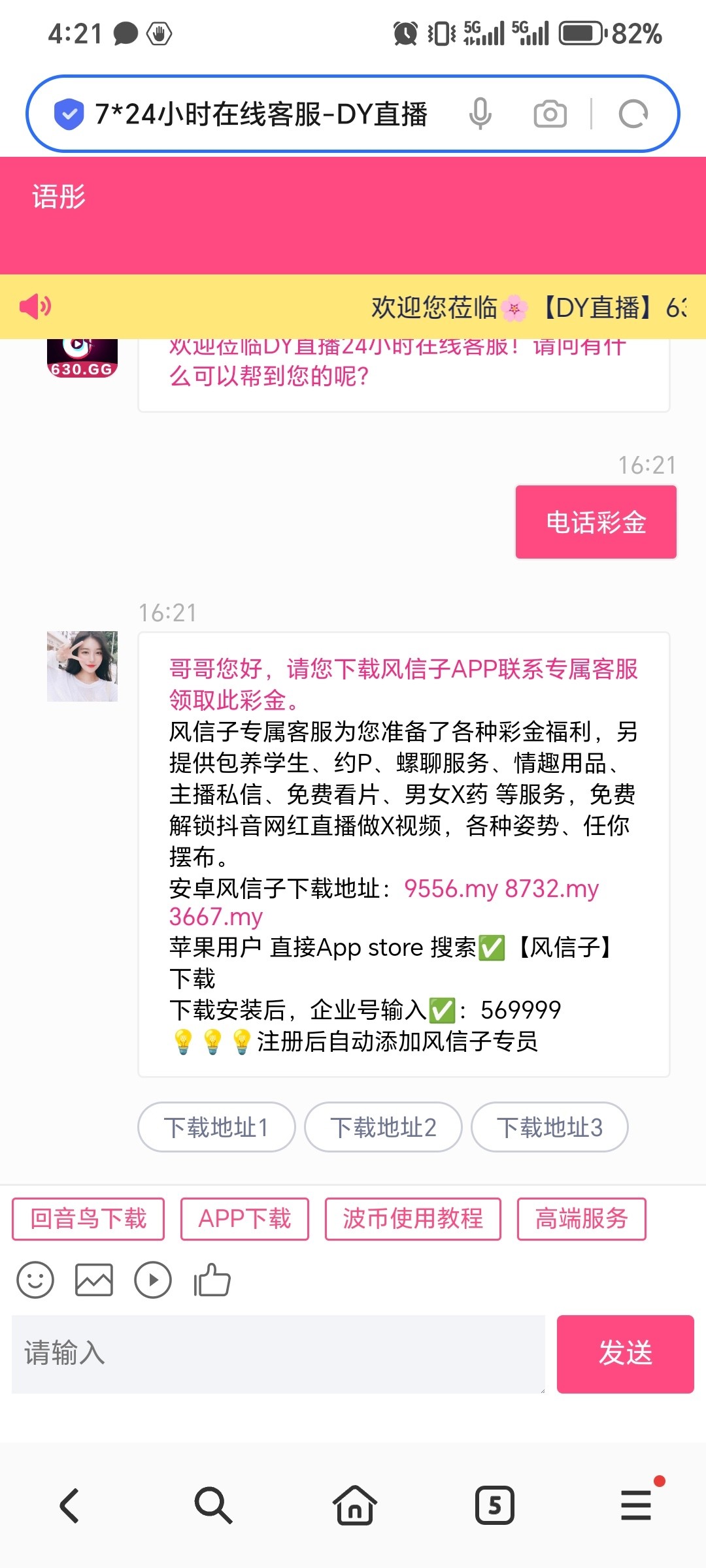
Task: Select the 下载地址3 chip
Action: pos(550,1127)
